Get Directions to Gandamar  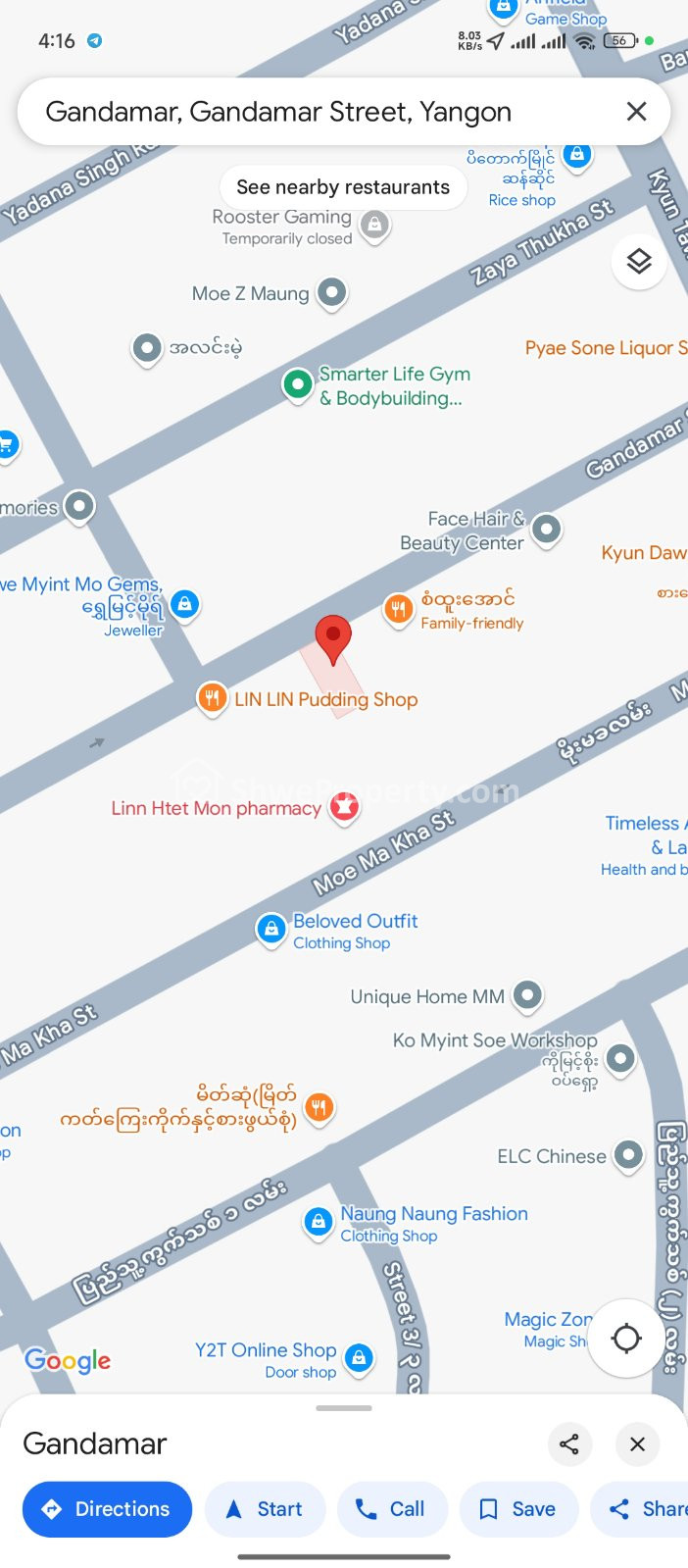pos(107,1509)
